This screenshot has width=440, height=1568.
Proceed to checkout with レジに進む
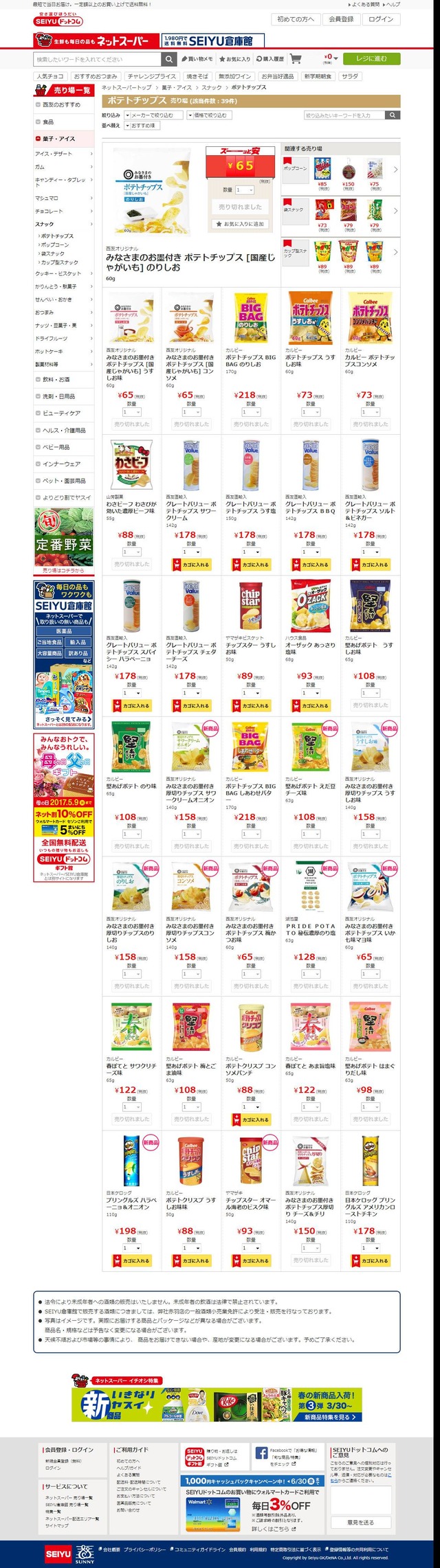click(371, 58)
